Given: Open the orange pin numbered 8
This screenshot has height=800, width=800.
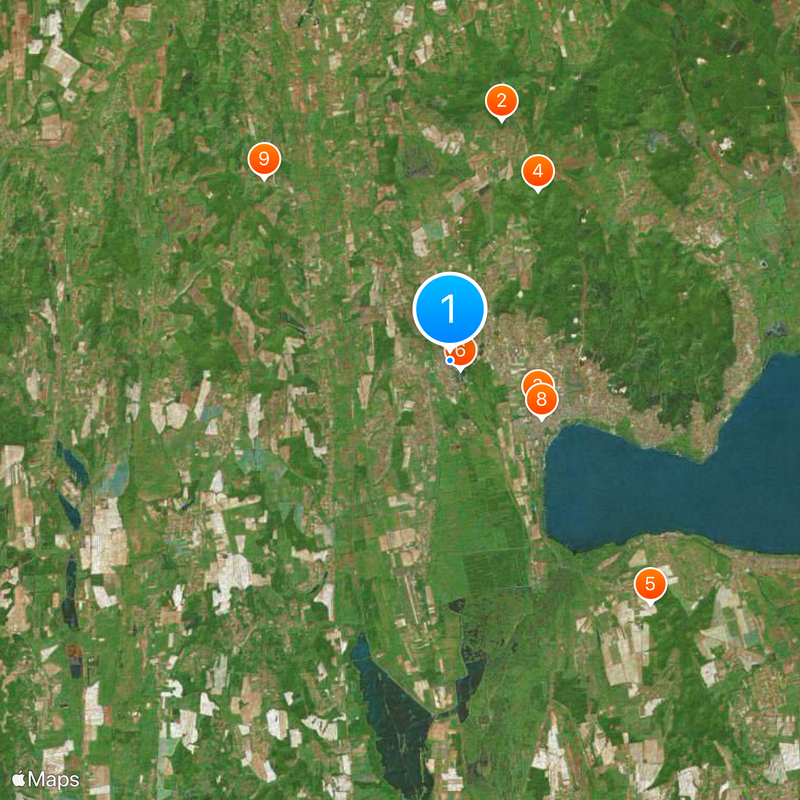Looking at the screenshot, I should click(542, 401).
